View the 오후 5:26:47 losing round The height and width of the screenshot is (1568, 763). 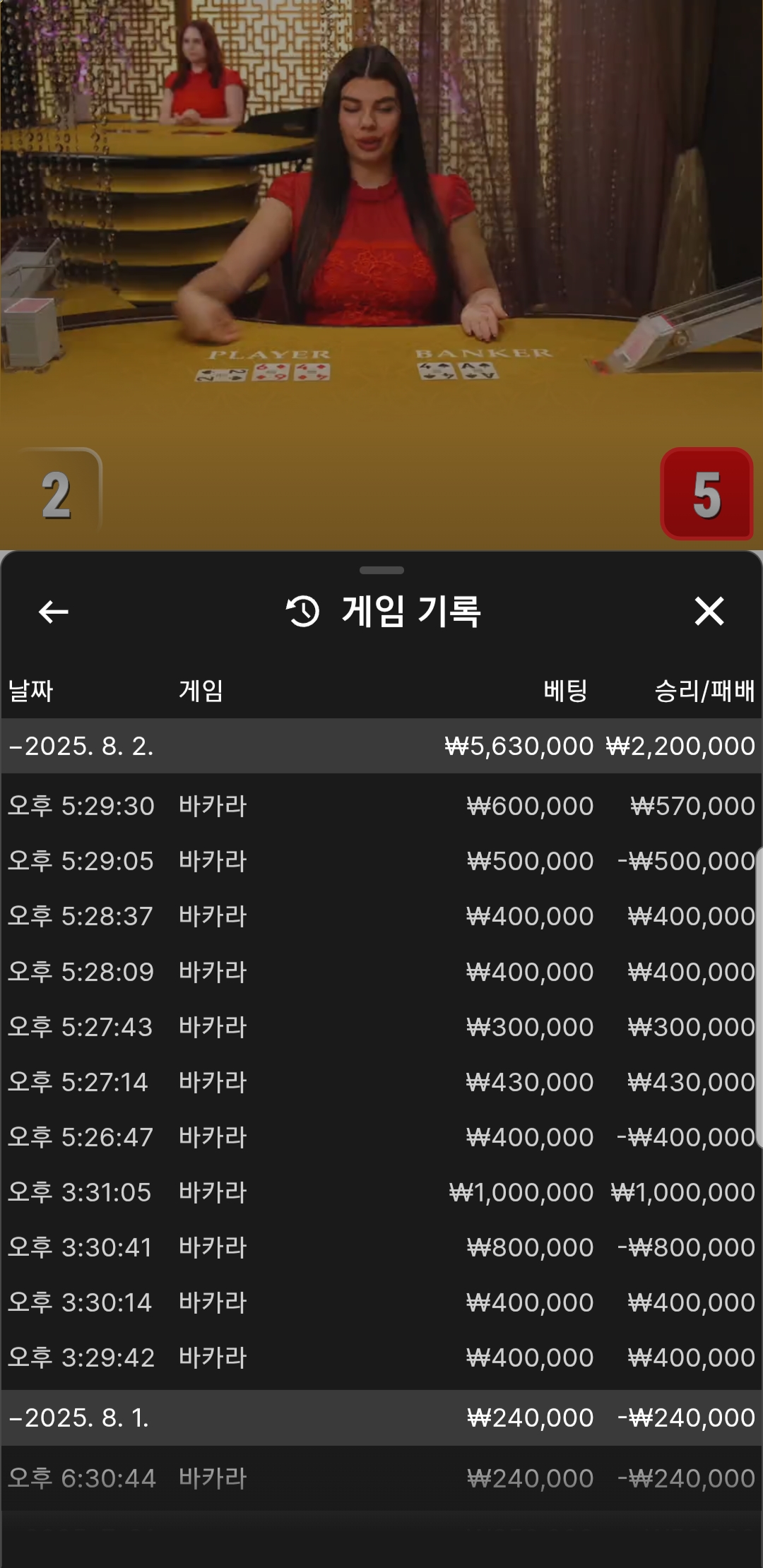point(381,1137)
